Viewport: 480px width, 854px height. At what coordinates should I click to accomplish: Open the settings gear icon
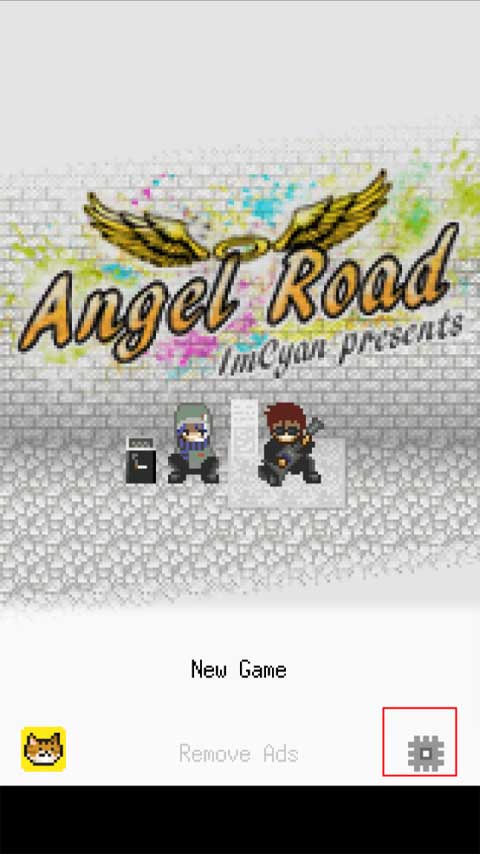[x=426, y=753]
